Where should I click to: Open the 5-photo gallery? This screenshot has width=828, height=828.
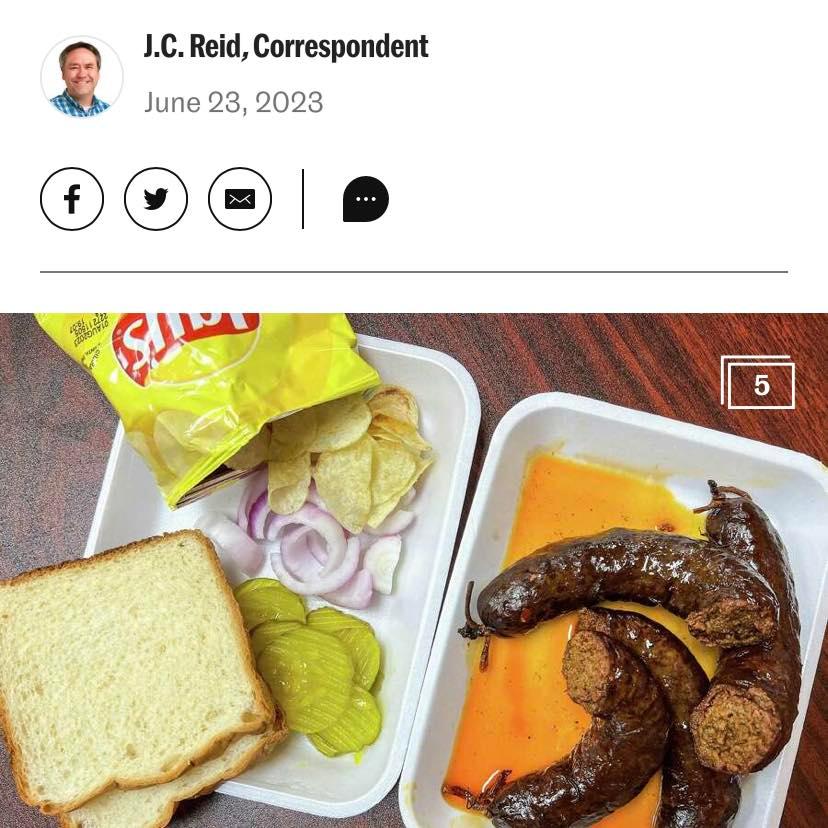[x=759, y=384]
